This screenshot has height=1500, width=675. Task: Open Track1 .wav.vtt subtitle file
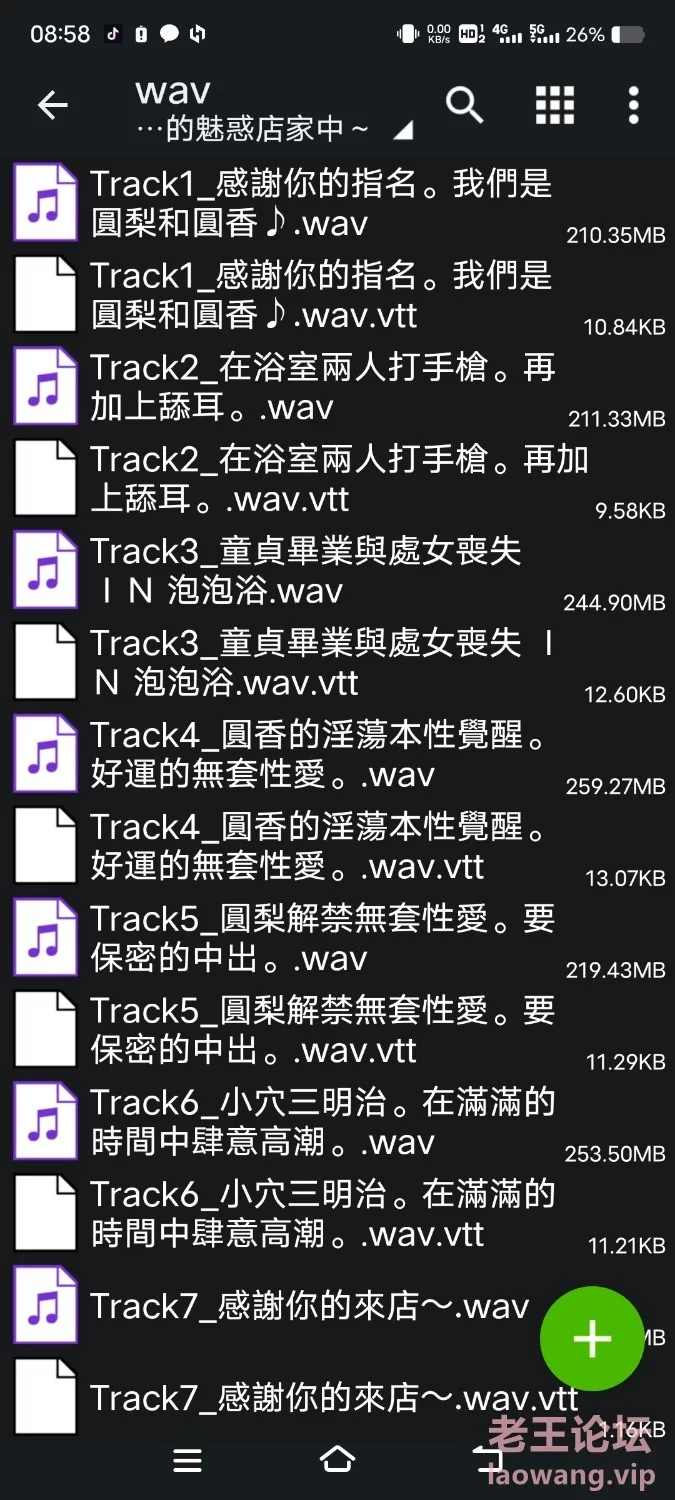[x=320, y=295]
